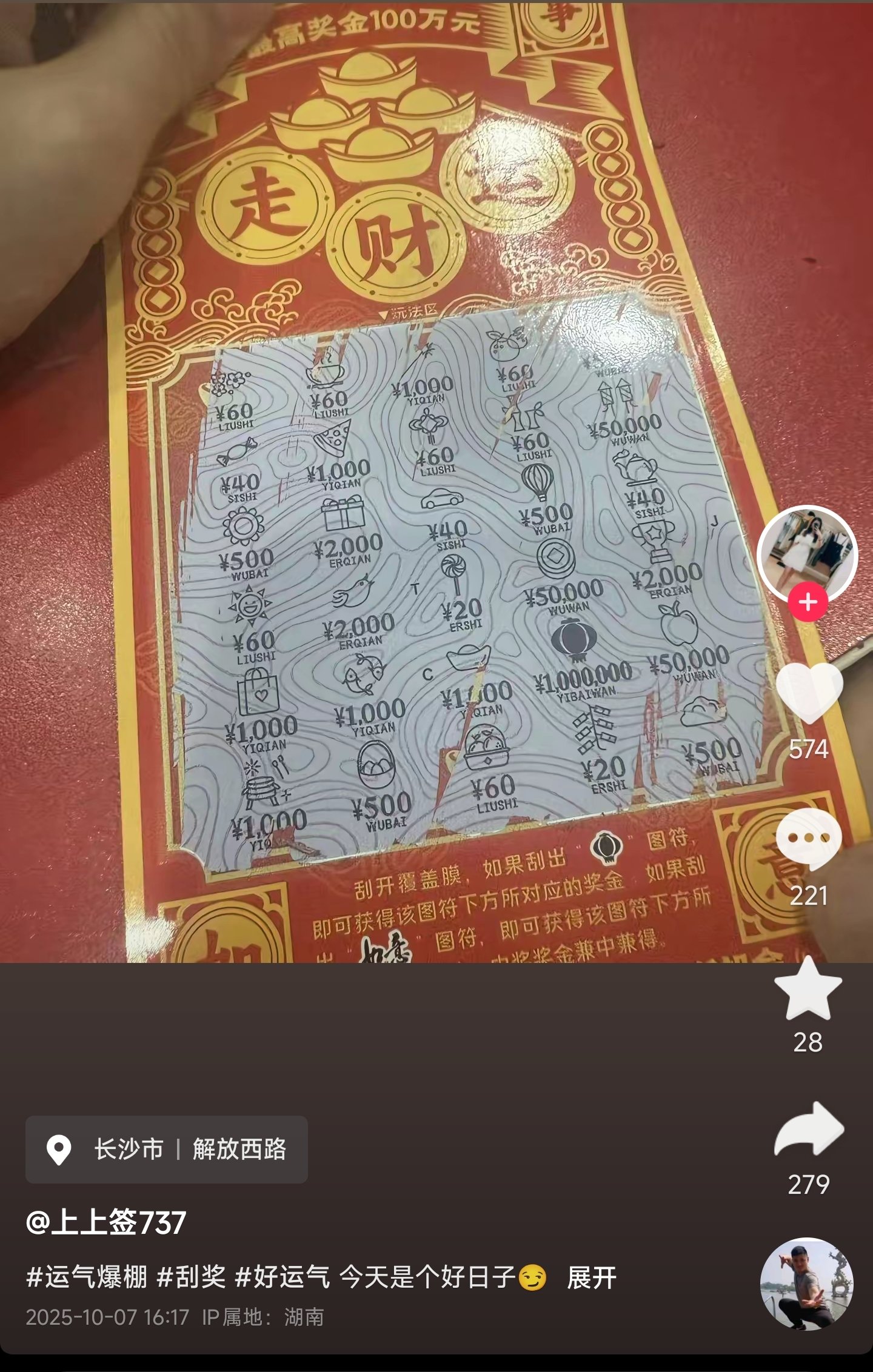The image size is (873, 1372).
Task: Follow the author with the plus button
Action: tap(808, 602)
